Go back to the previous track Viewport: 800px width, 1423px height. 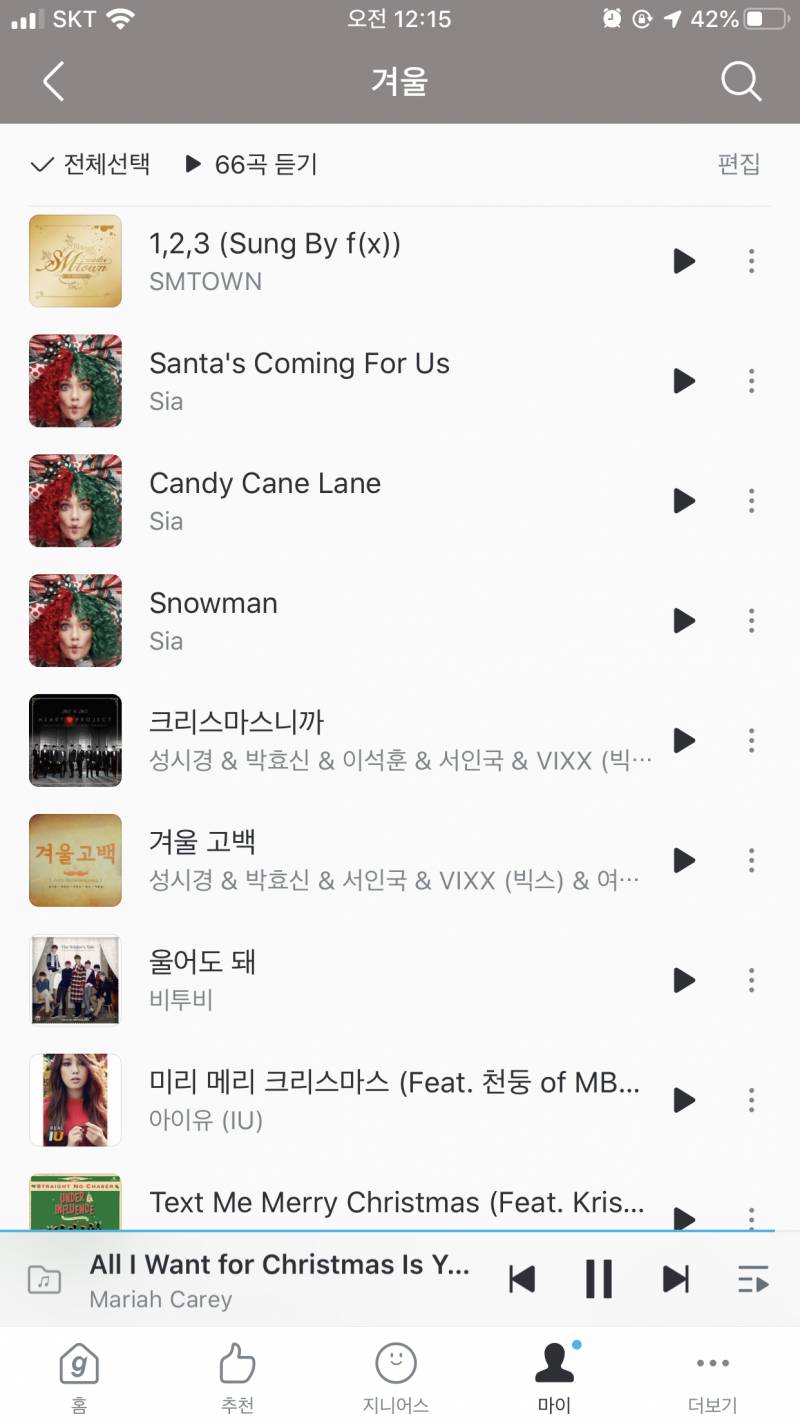coord(522,1278)
